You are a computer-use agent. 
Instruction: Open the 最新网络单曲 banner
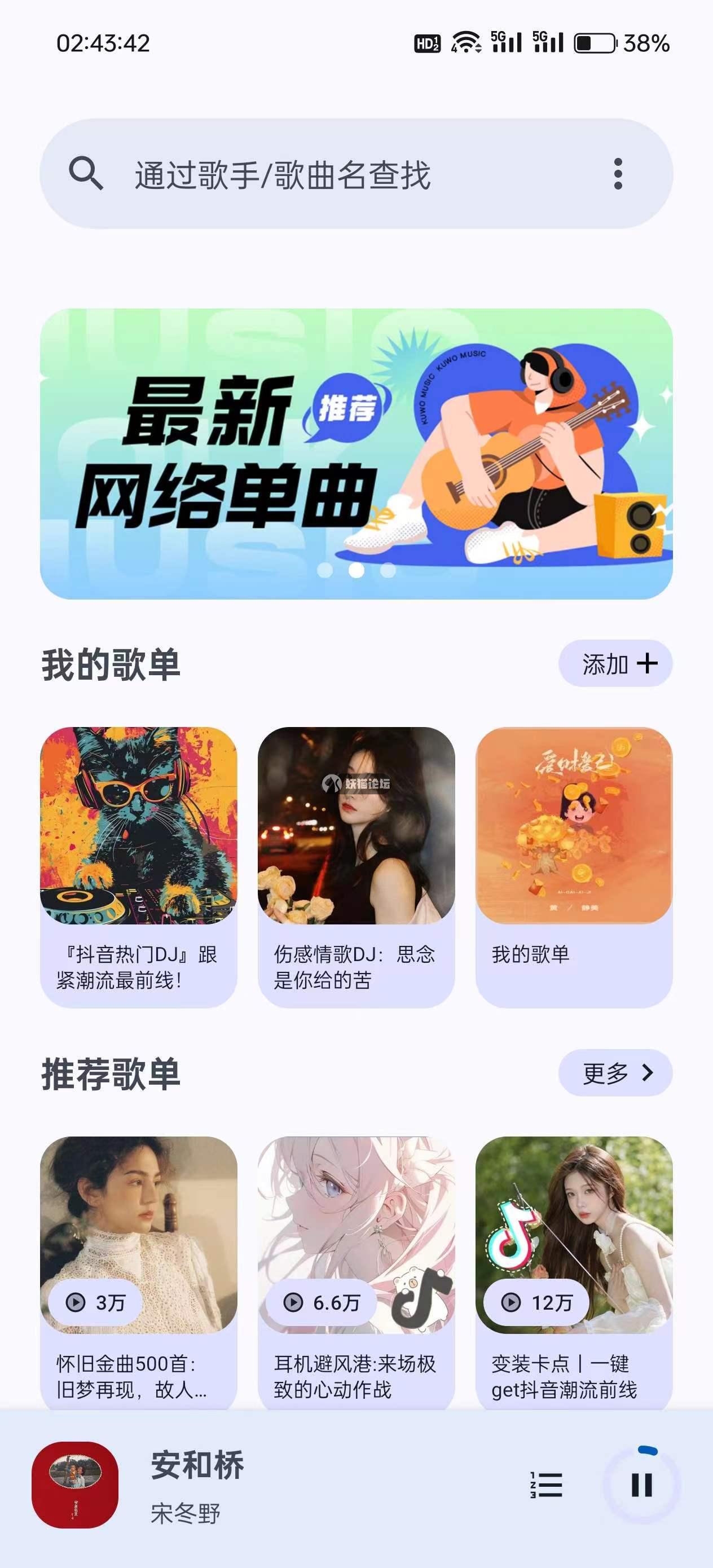tap(356, 453)
